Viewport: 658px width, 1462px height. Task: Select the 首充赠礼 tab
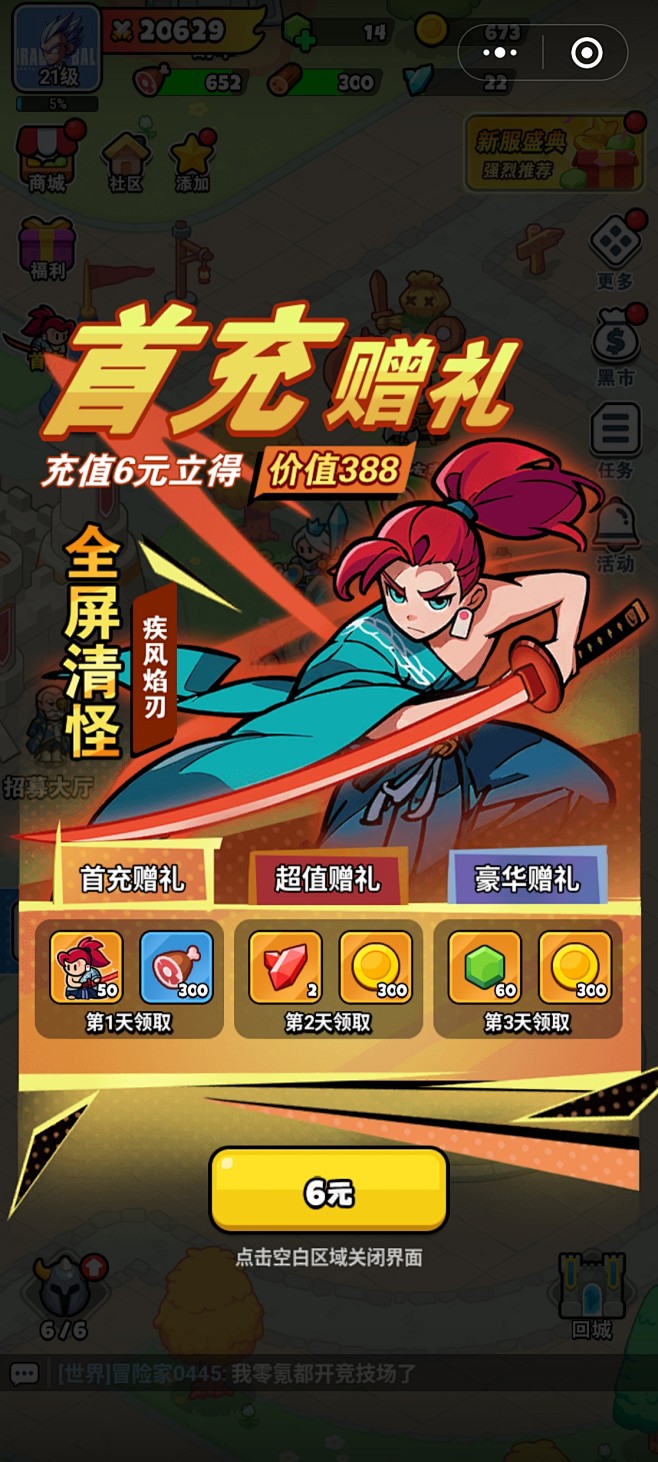pyautogui.click(x=132, y=878)
